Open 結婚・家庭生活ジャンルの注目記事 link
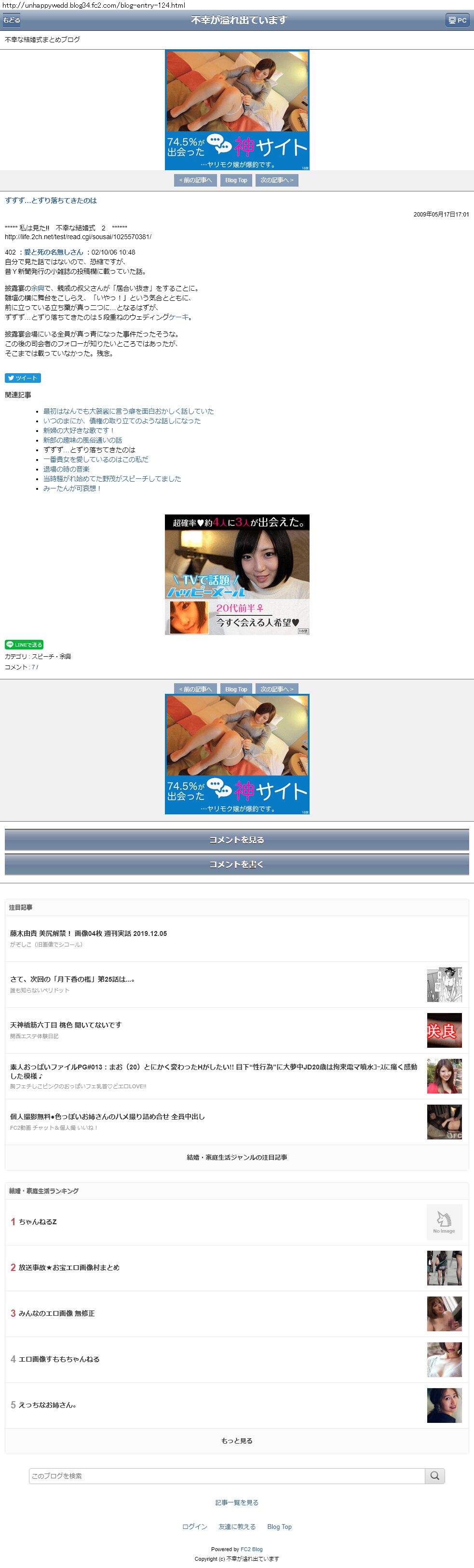 (x=237, y=1157)
